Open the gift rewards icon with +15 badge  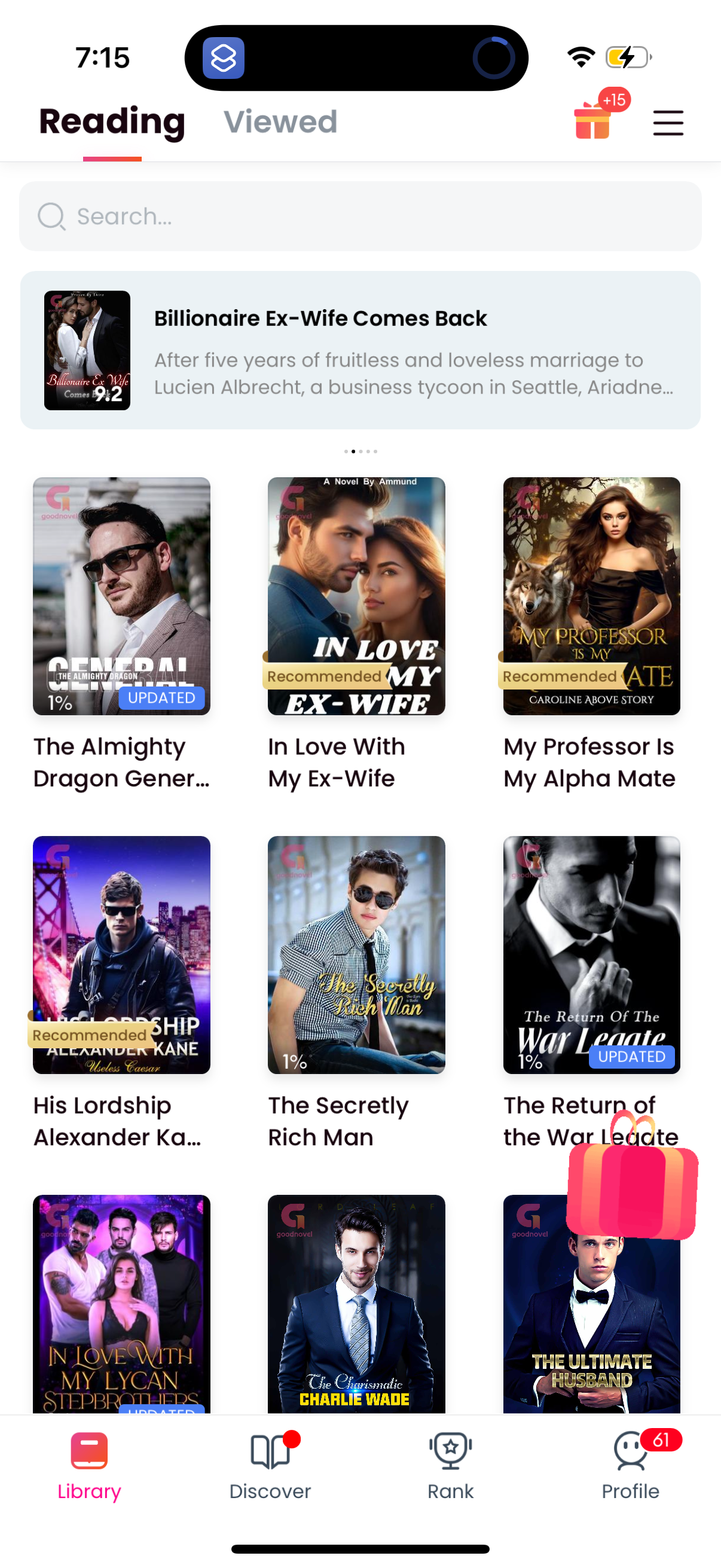pyautogui.click(x=593, y=122)
